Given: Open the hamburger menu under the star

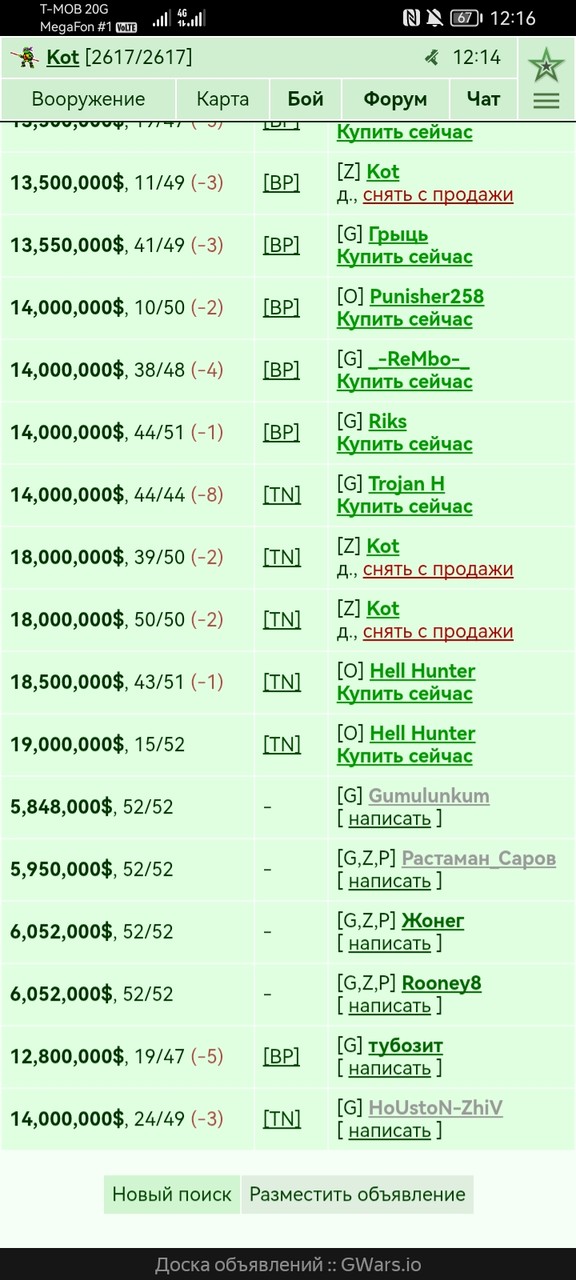Looking at the screenshot, I should tap(546, 100).
